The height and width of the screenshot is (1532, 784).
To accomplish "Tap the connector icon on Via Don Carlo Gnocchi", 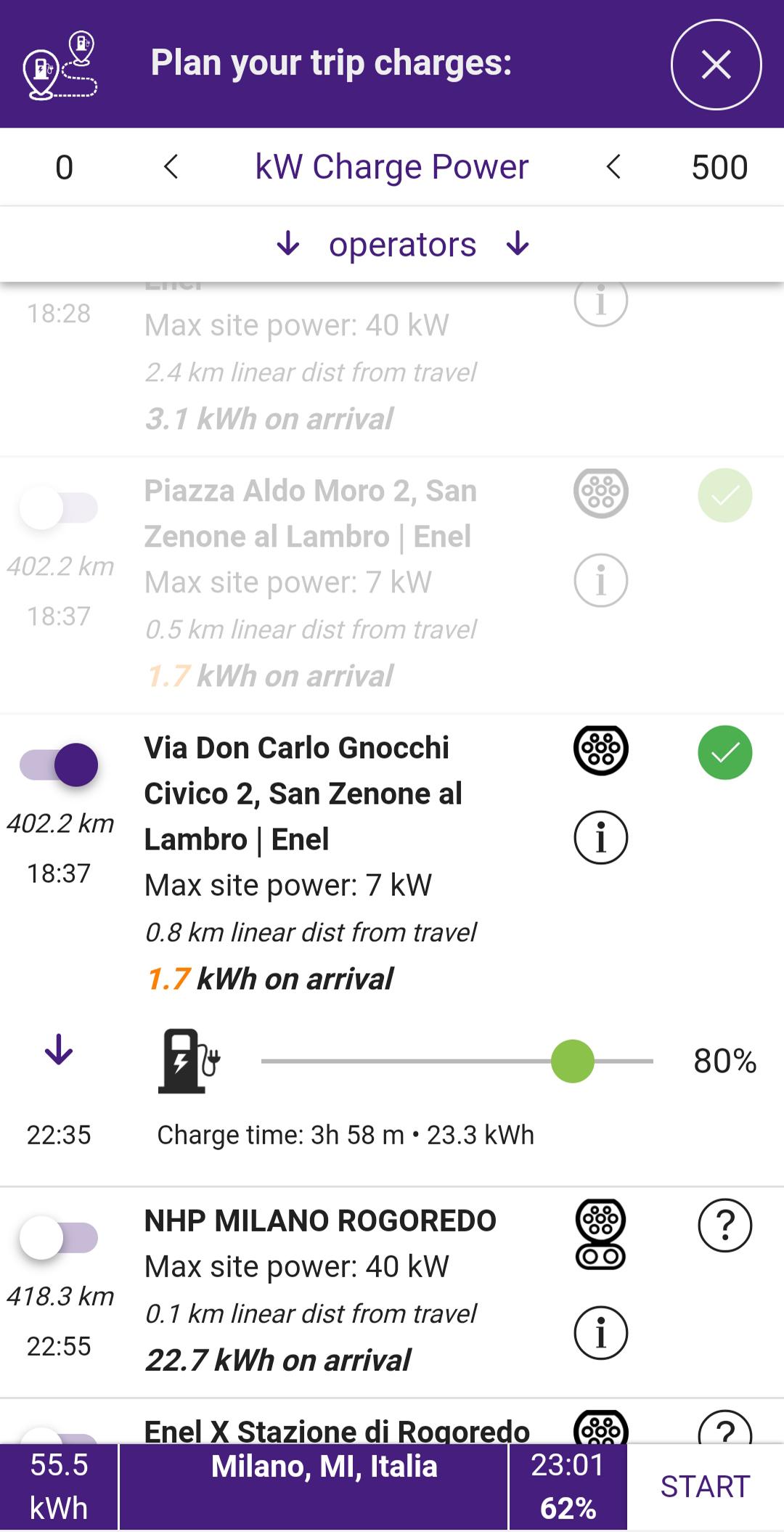I will [x=600, y=751].
